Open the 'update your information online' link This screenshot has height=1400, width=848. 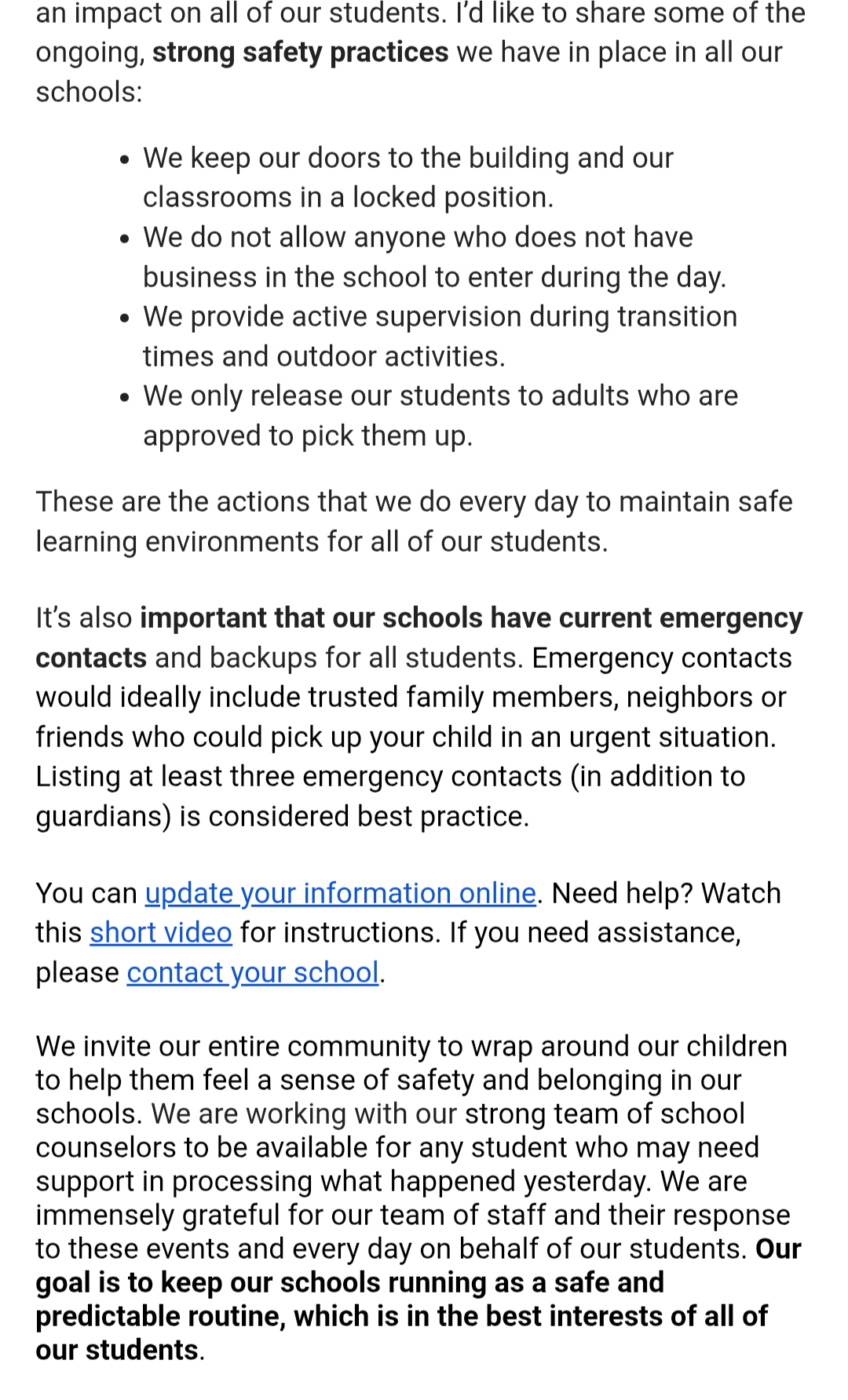pyautogui.click(x=340, y=893)
